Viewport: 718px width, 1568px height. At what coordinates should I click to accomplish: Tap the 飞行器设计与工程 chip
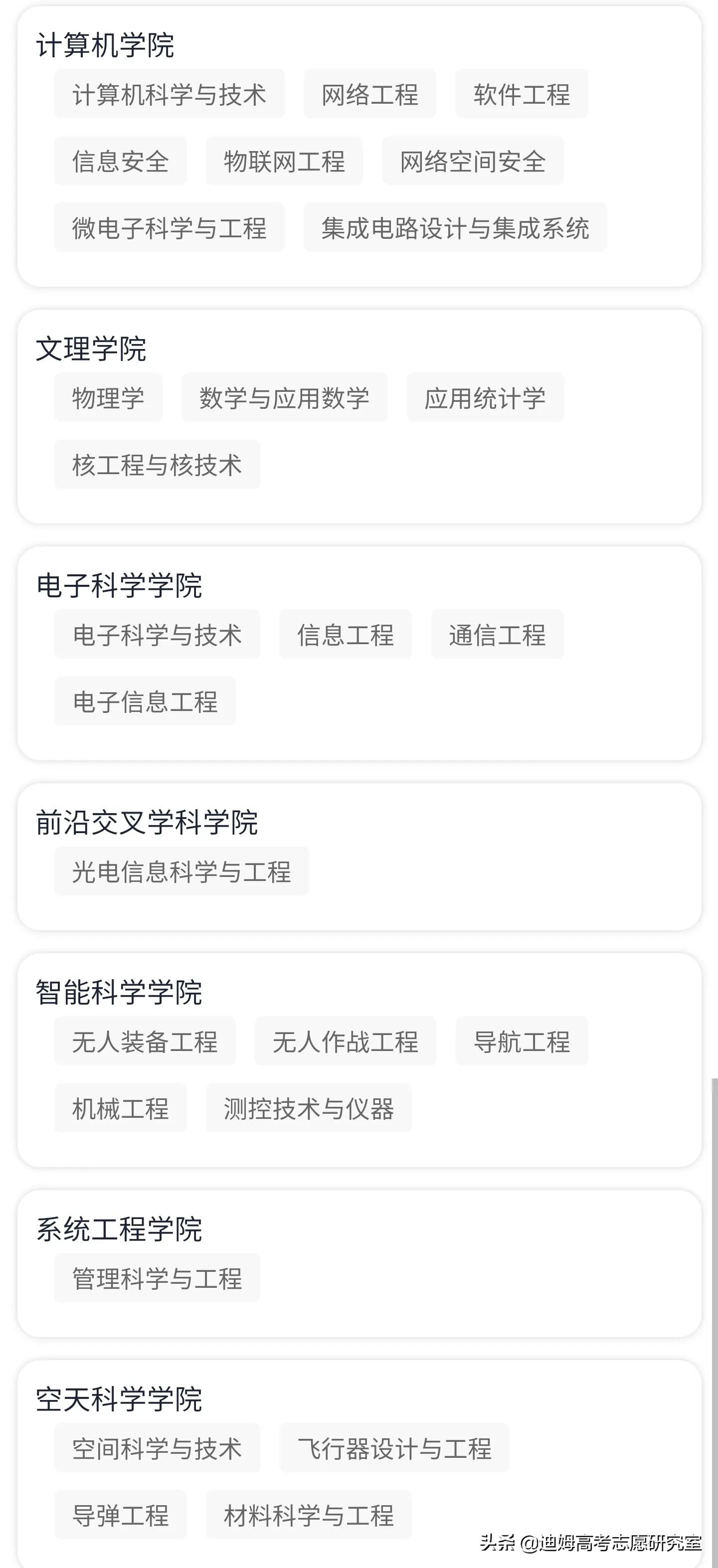tap(394, 1447)
